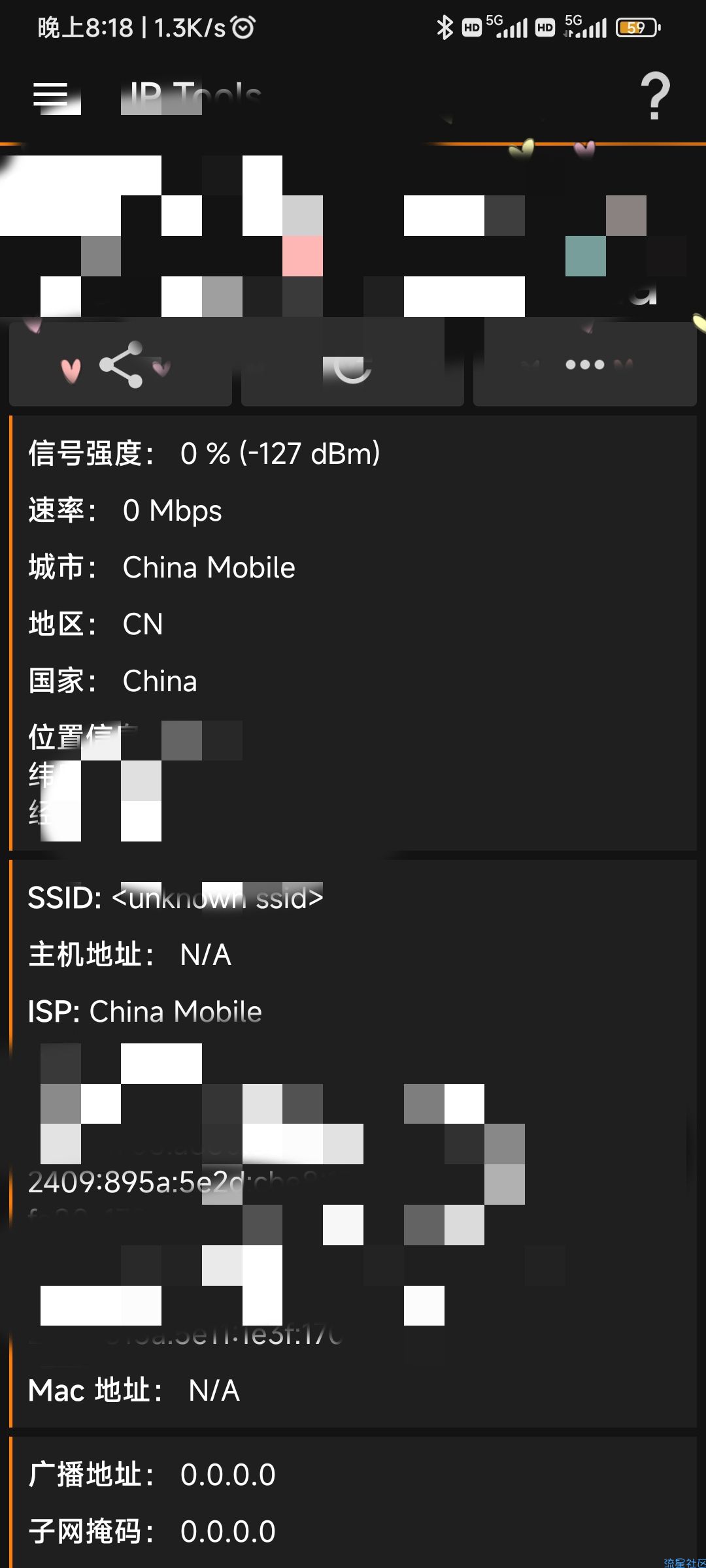706x1568 pixels.
Task: Open the hamburger drawer menu
Action: pos(51,95)
